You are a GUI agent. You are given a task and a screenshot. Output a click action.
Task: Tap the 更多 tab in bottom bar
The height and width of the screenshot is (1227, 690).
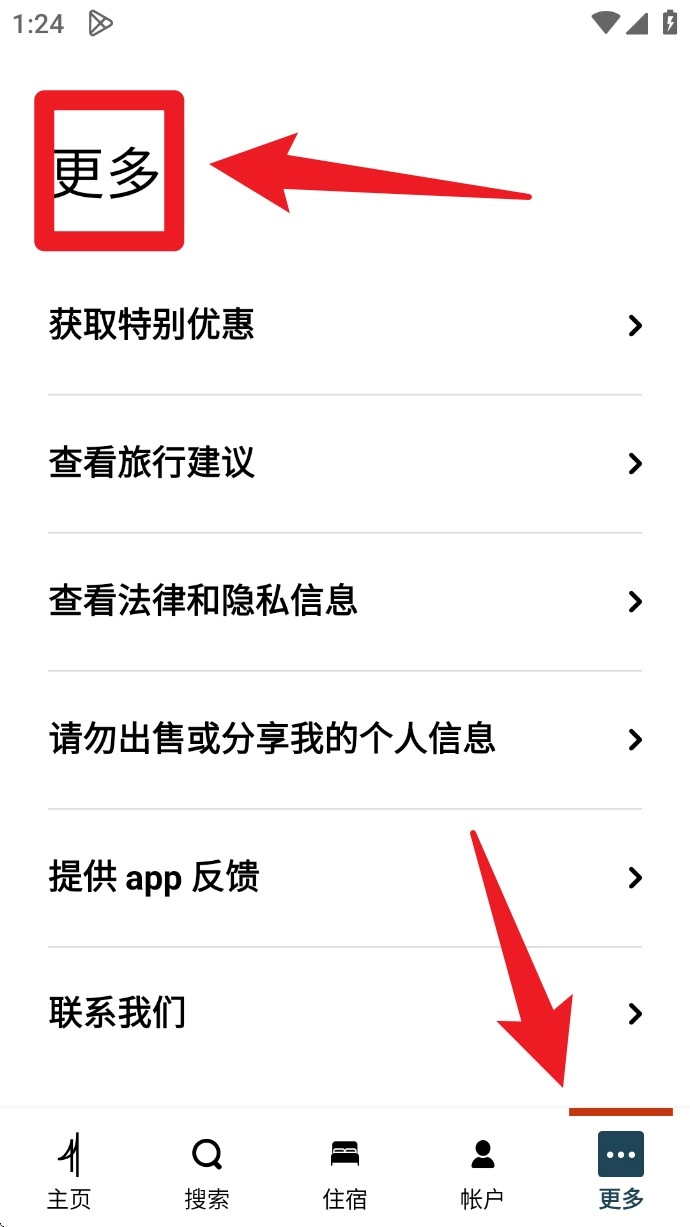point(621,1170)
